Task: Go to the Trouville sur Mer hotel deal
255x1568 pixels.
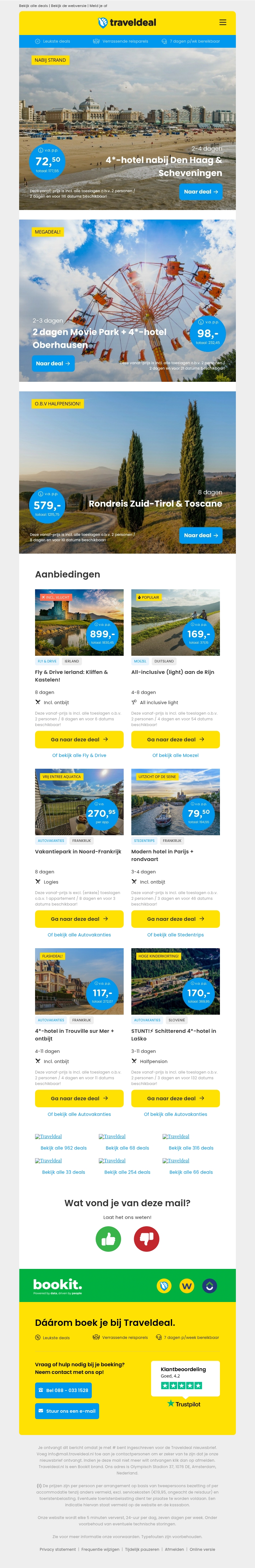Action: click(79, 1099)
